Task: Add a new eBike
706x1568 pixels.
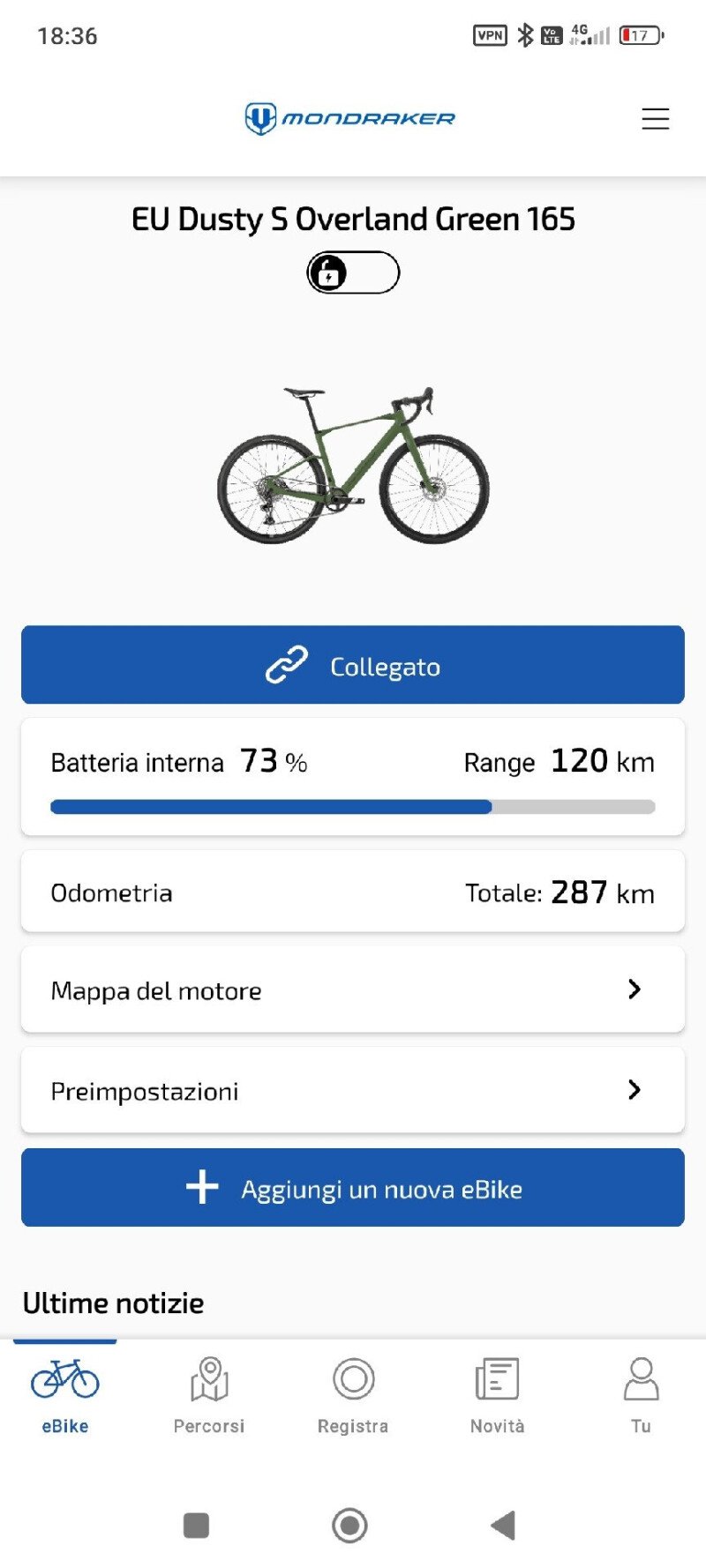Action: [x=353, y=1188]
